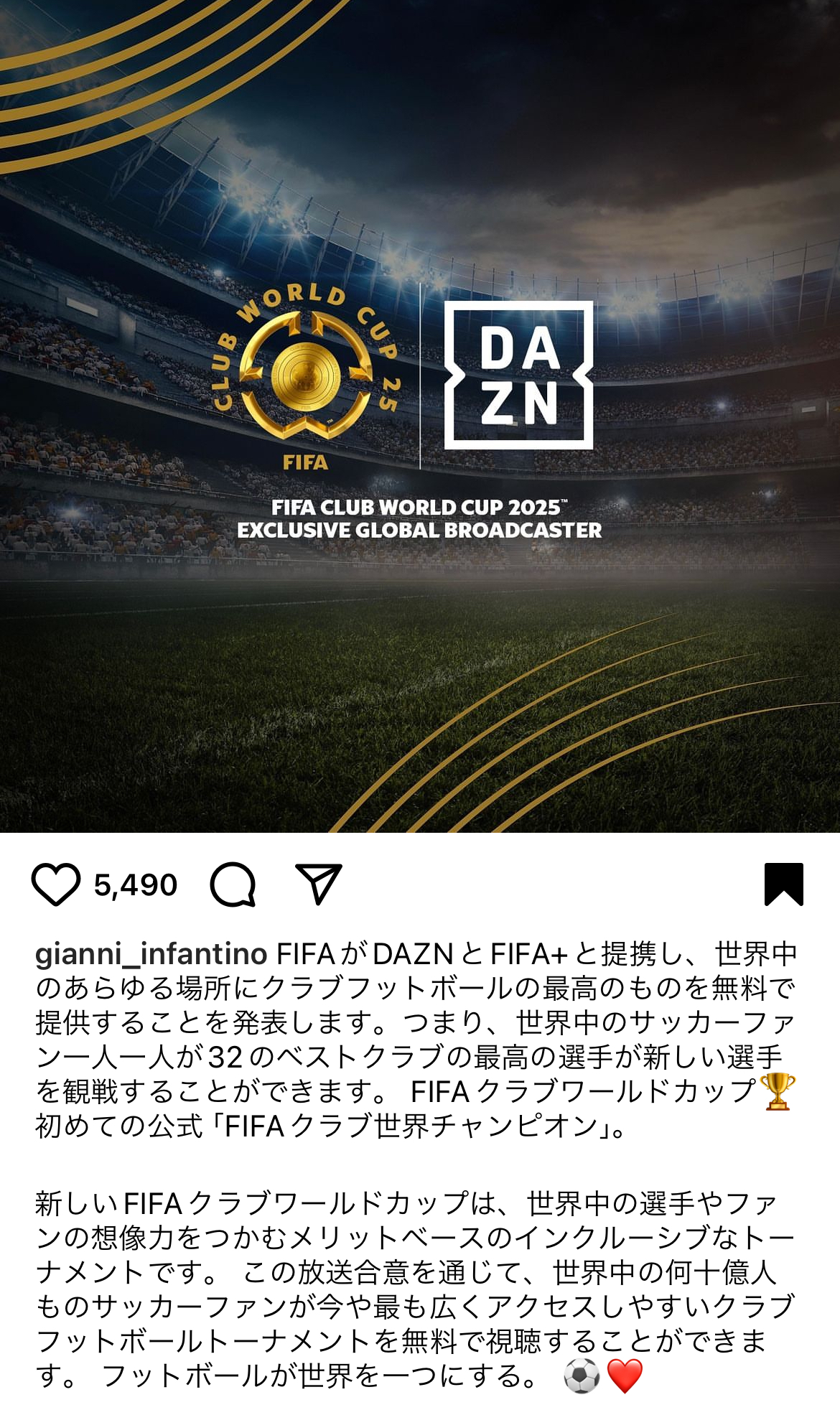Open comments via the speech bubble icon
This screenshot has height=1410, width=840.
[233, 884]
